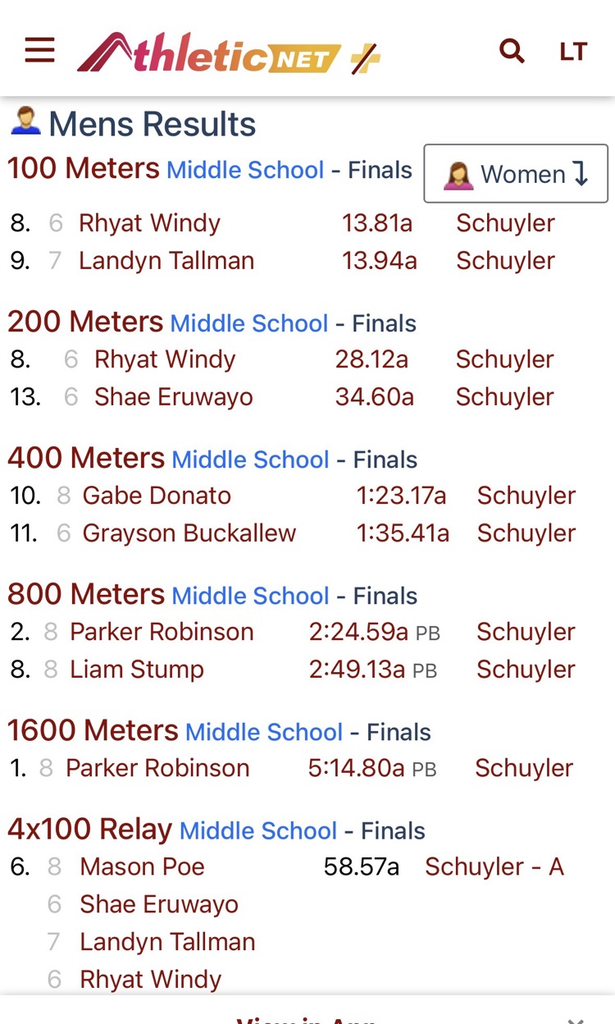Open the hamburger menu
This screenshot has height=1024, width=615.
[40, 50]
